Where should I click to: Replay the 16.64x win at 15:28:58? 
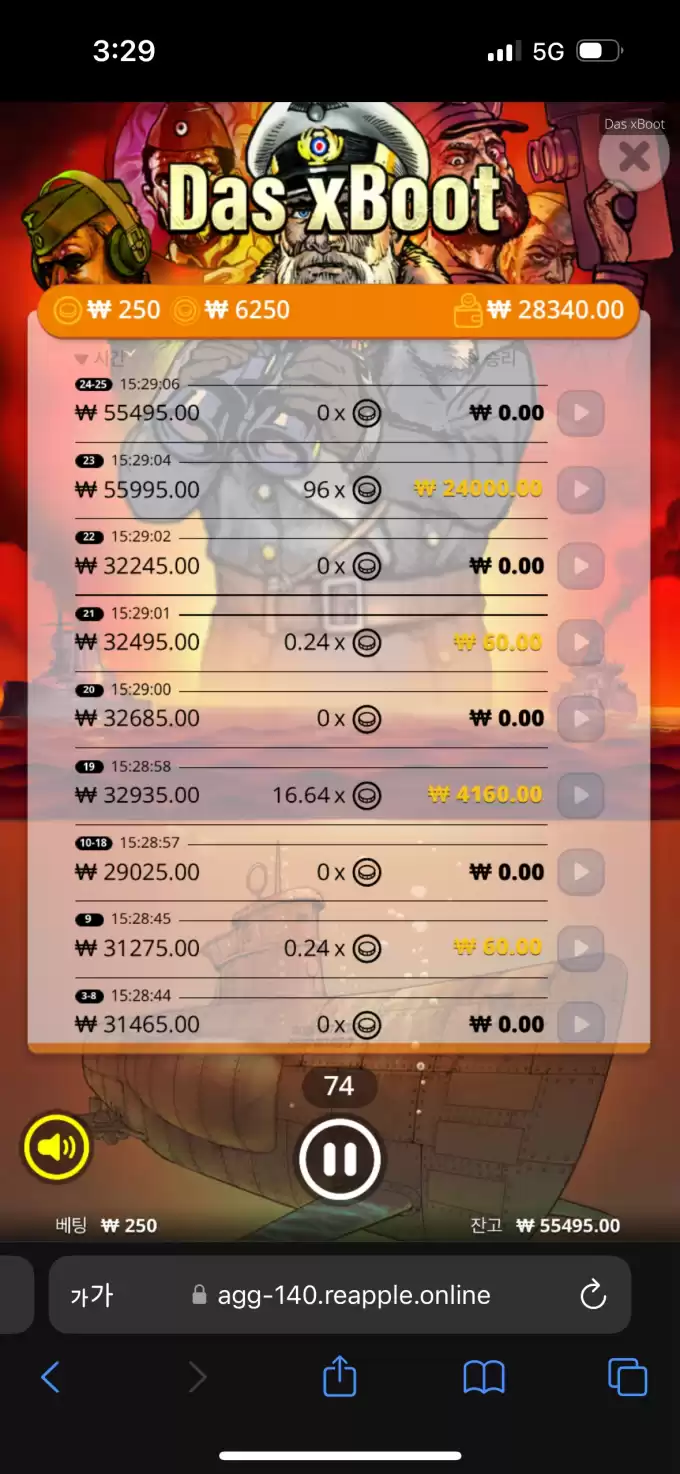(x=580, y=795)
